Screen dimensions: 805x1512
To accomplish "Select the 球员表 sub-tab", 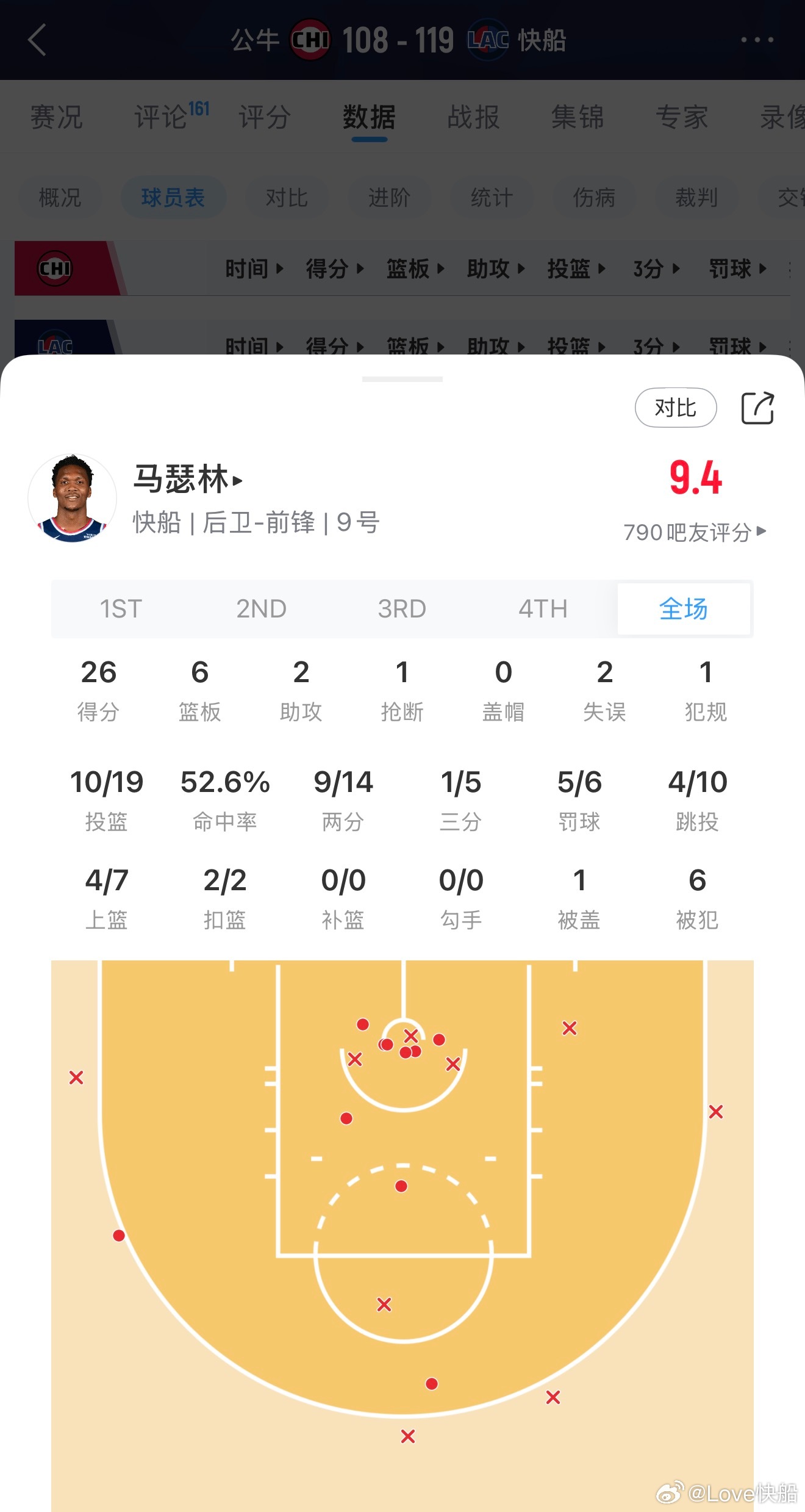I will click(x=173, y=196).
